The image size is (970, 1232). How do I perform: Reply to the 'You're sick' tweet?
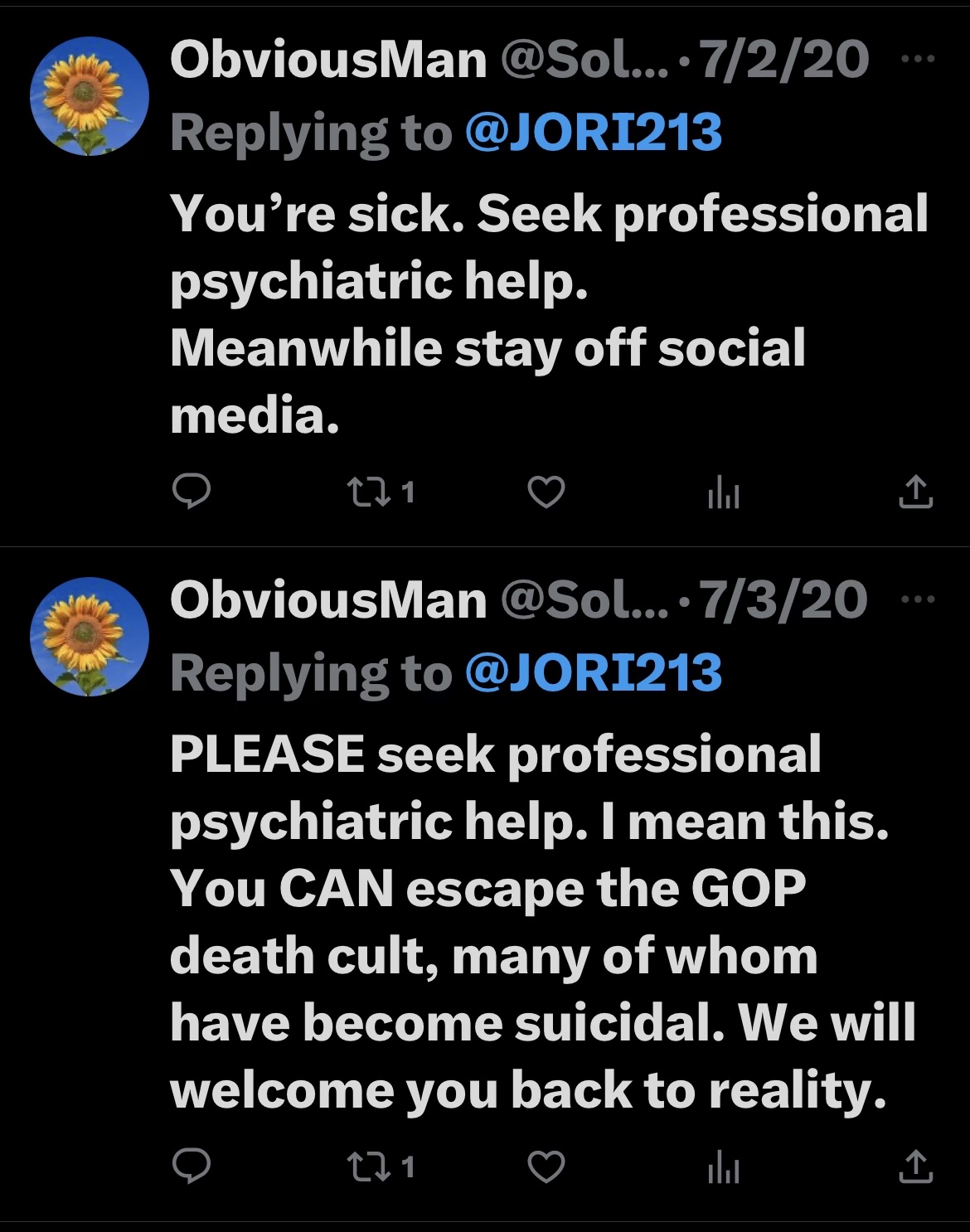(x=192, y=492)
